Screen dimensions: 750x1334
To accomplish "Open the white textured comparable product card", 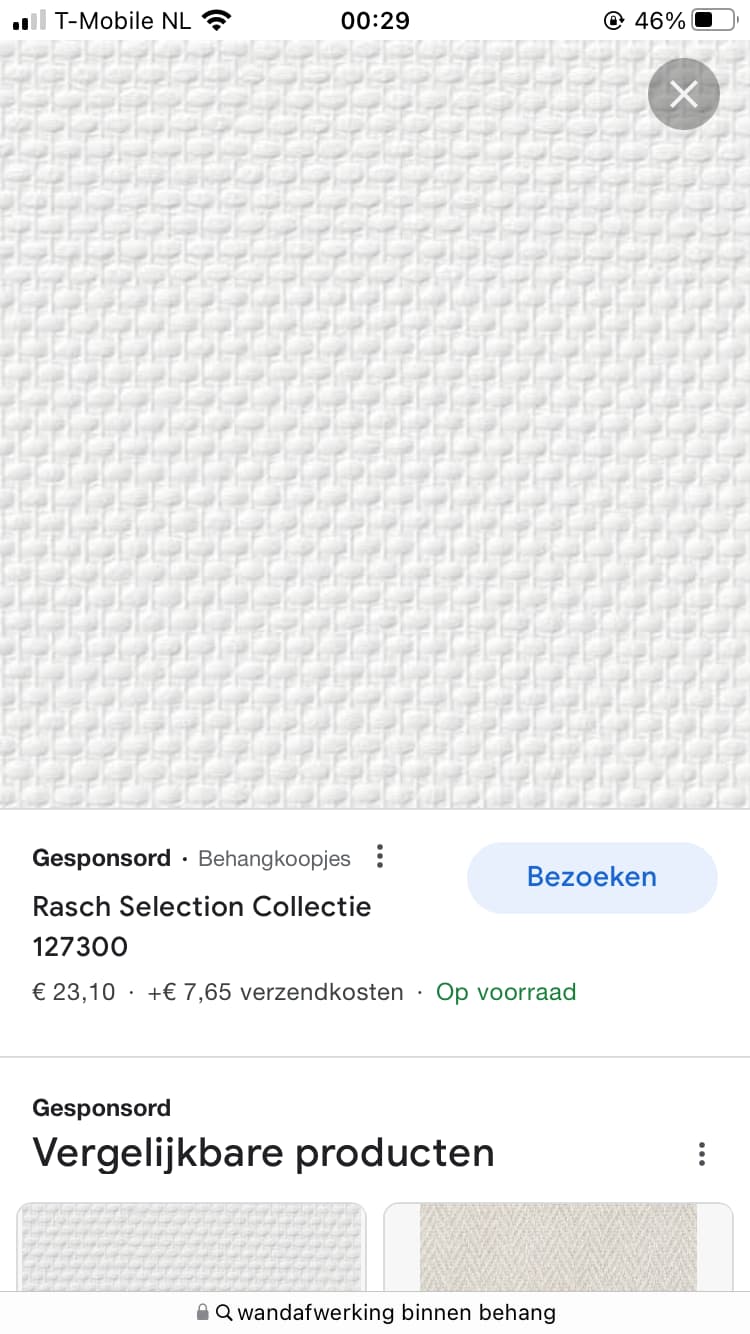I will pos(192,1247).
